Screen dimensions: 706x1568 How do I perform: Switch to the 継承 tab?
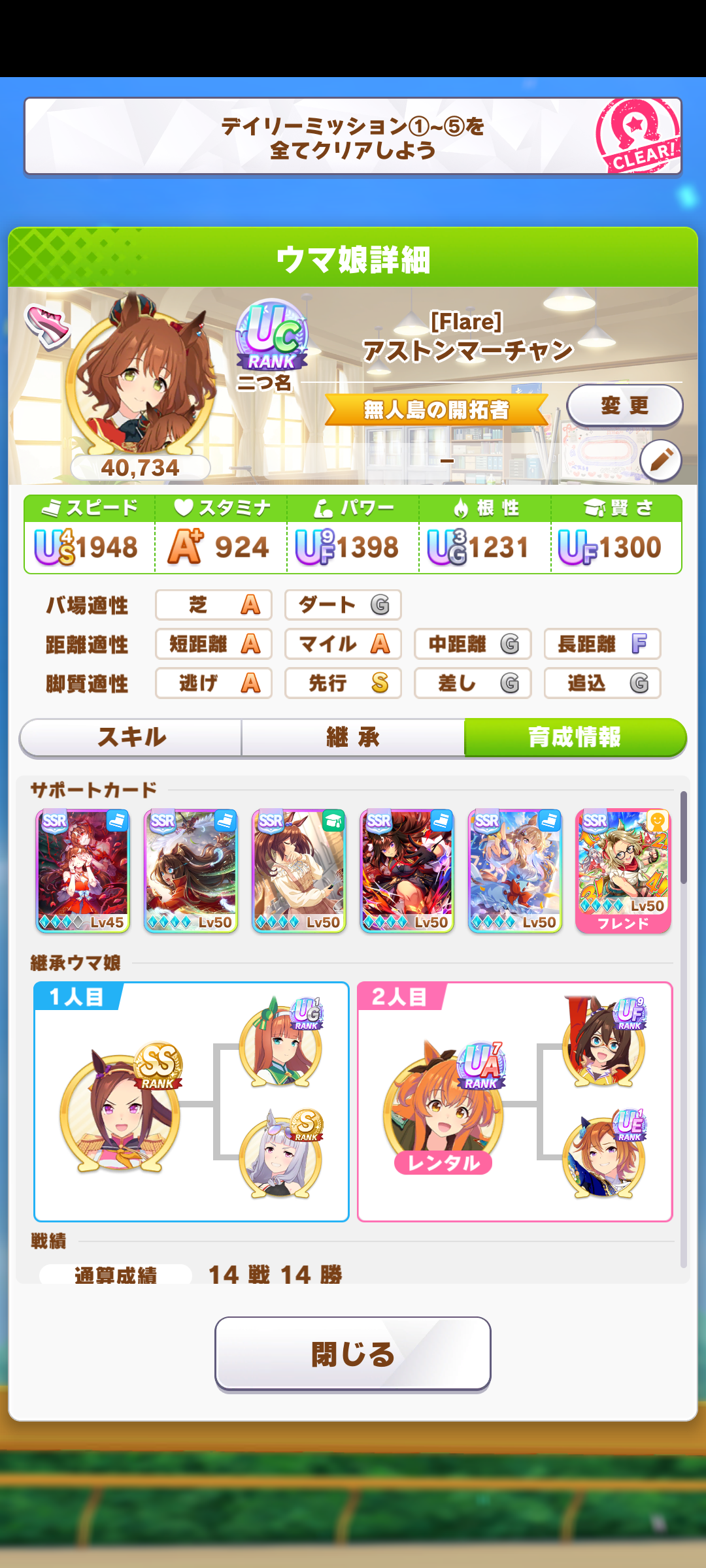pos(353,738)
